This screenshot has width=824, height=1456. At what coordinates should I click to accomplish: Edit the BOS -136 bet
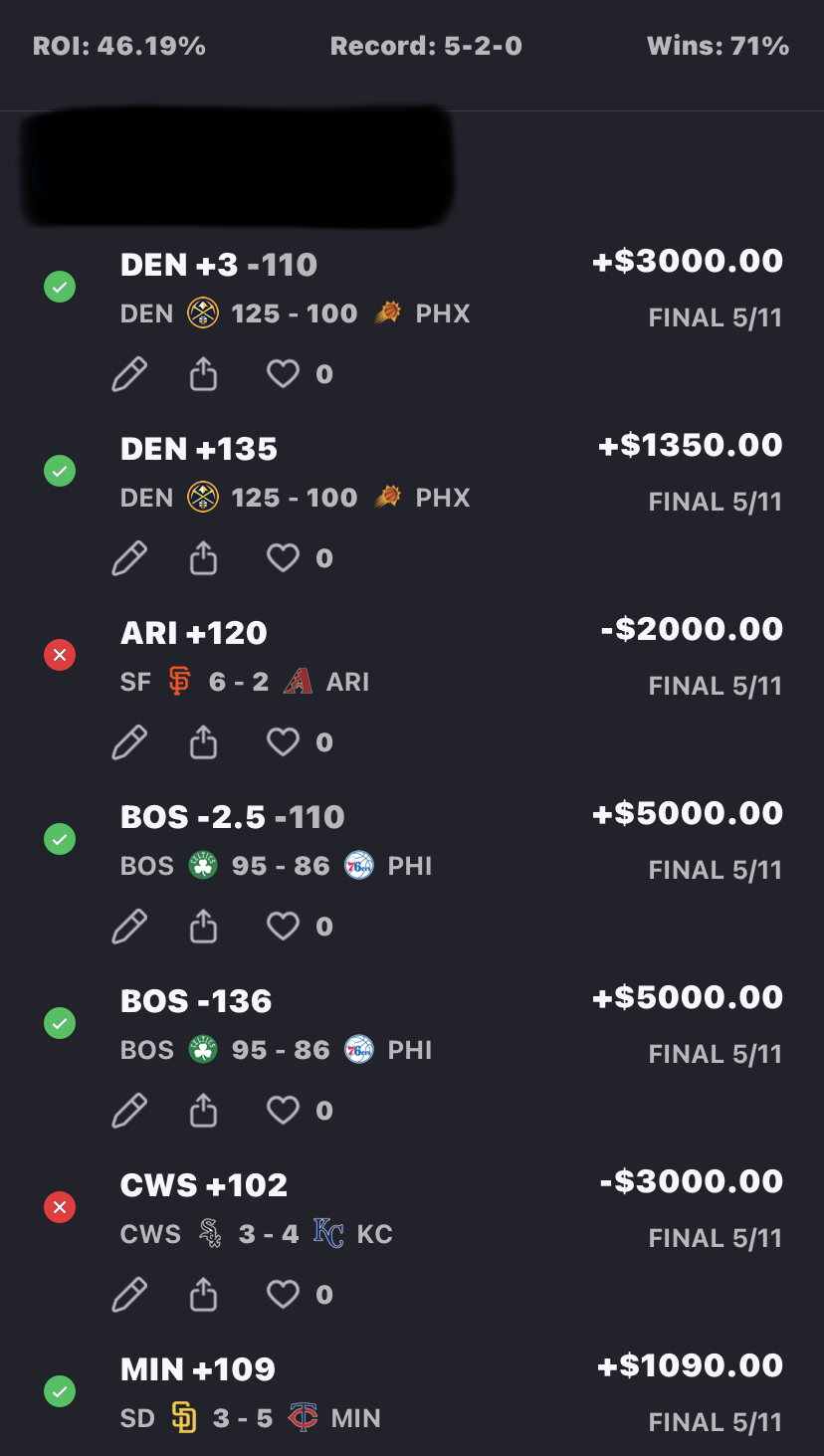tap(129, 1111)
